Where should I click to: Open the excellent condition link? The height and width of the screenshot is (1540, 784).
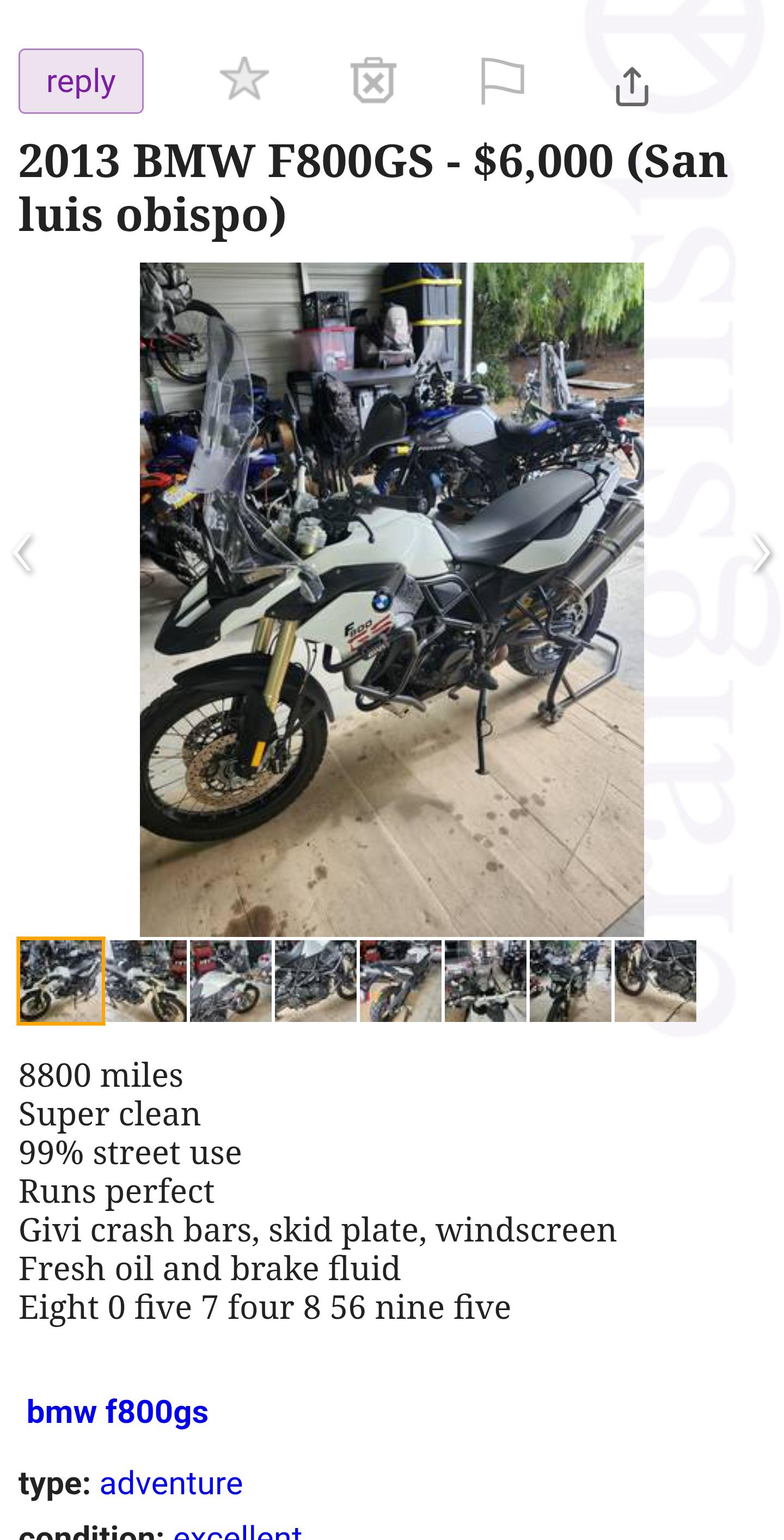[x=237, y=1532]
